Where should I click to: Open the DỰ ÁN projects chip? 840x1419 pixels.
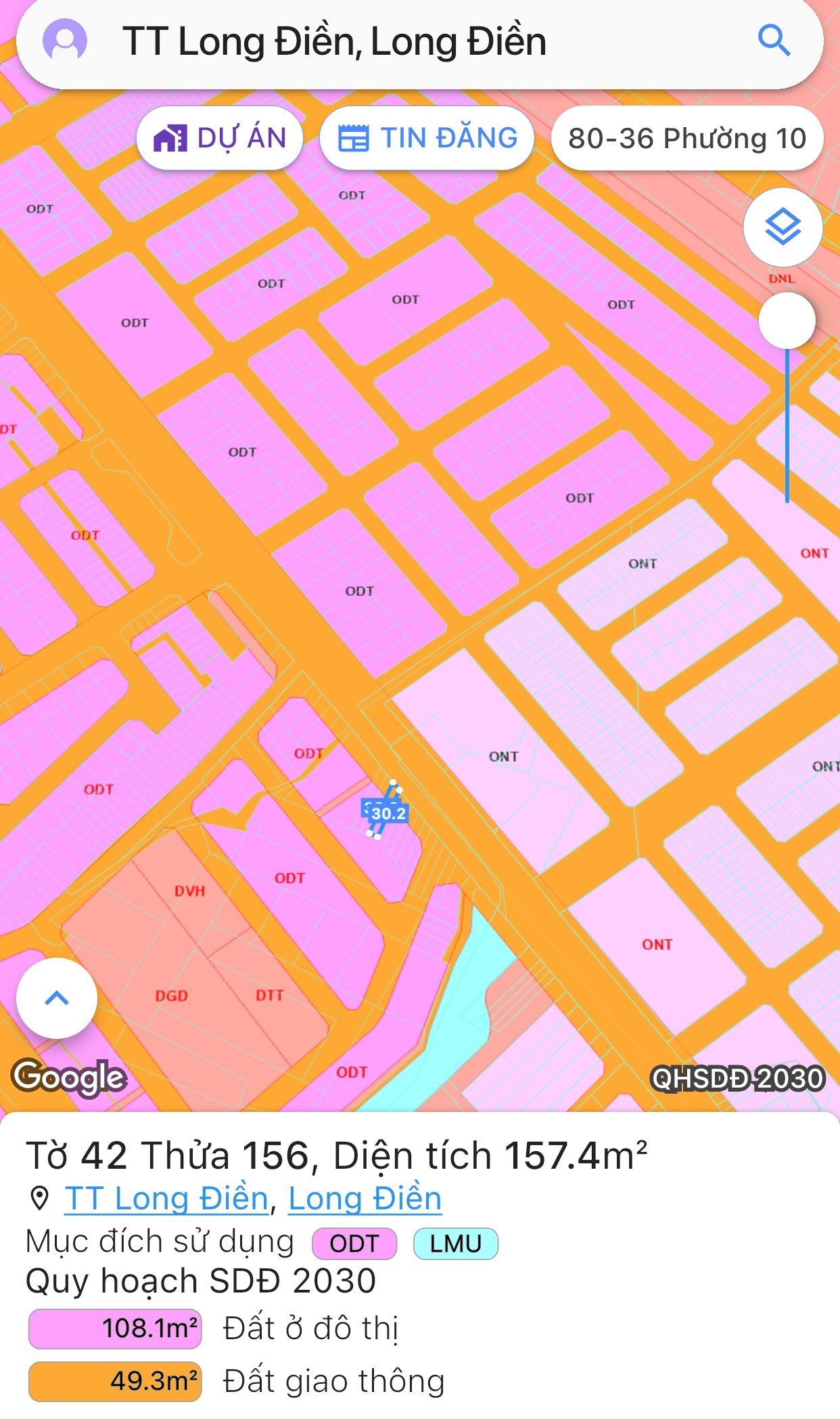pyautogui.click(x=220, y=138)
